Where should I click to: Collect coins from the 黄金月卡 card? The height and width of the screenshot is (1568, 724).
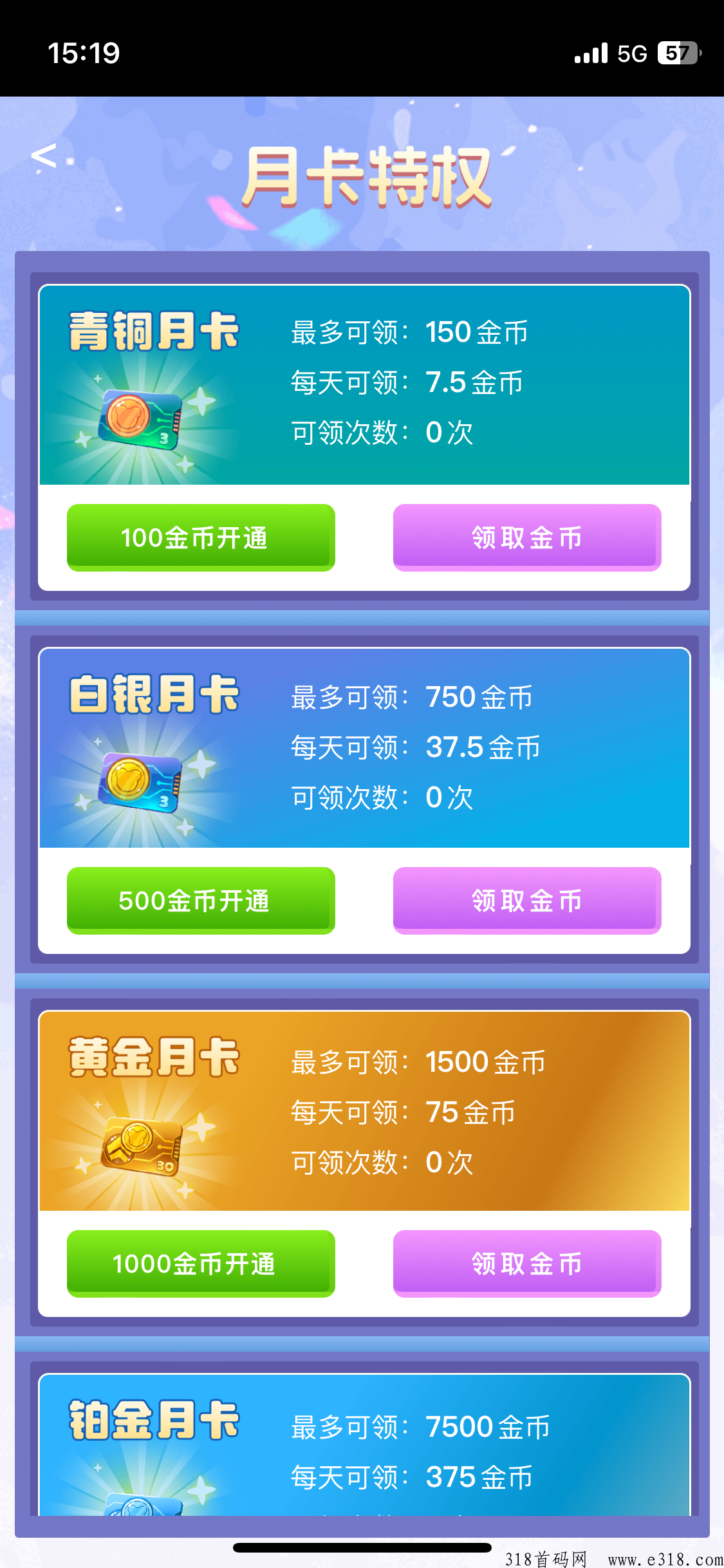click(x=527, y=1264)
